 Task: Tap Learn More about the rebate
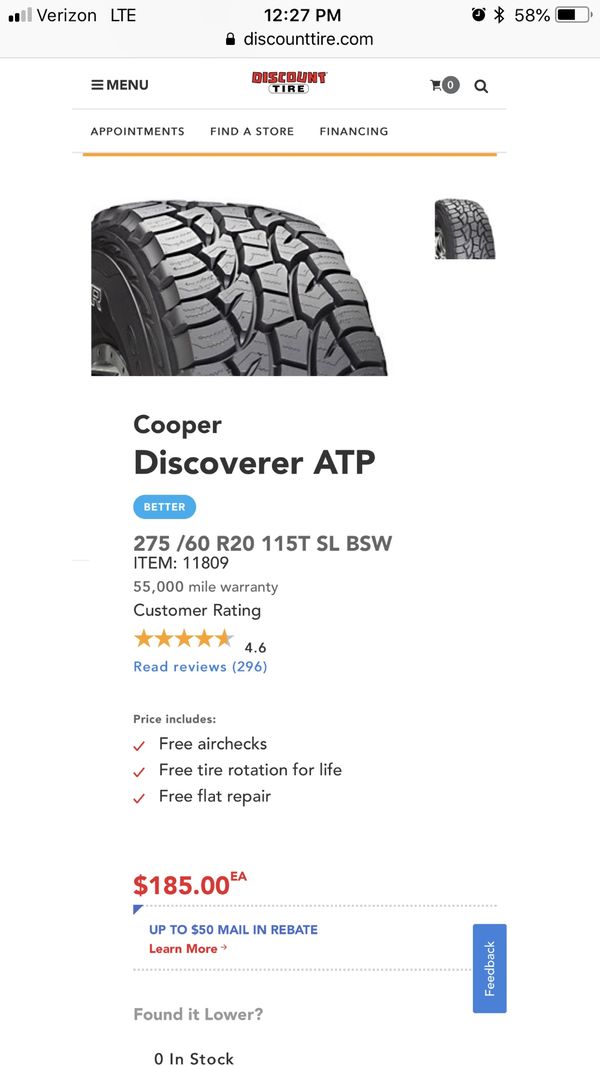click(188, 948)
